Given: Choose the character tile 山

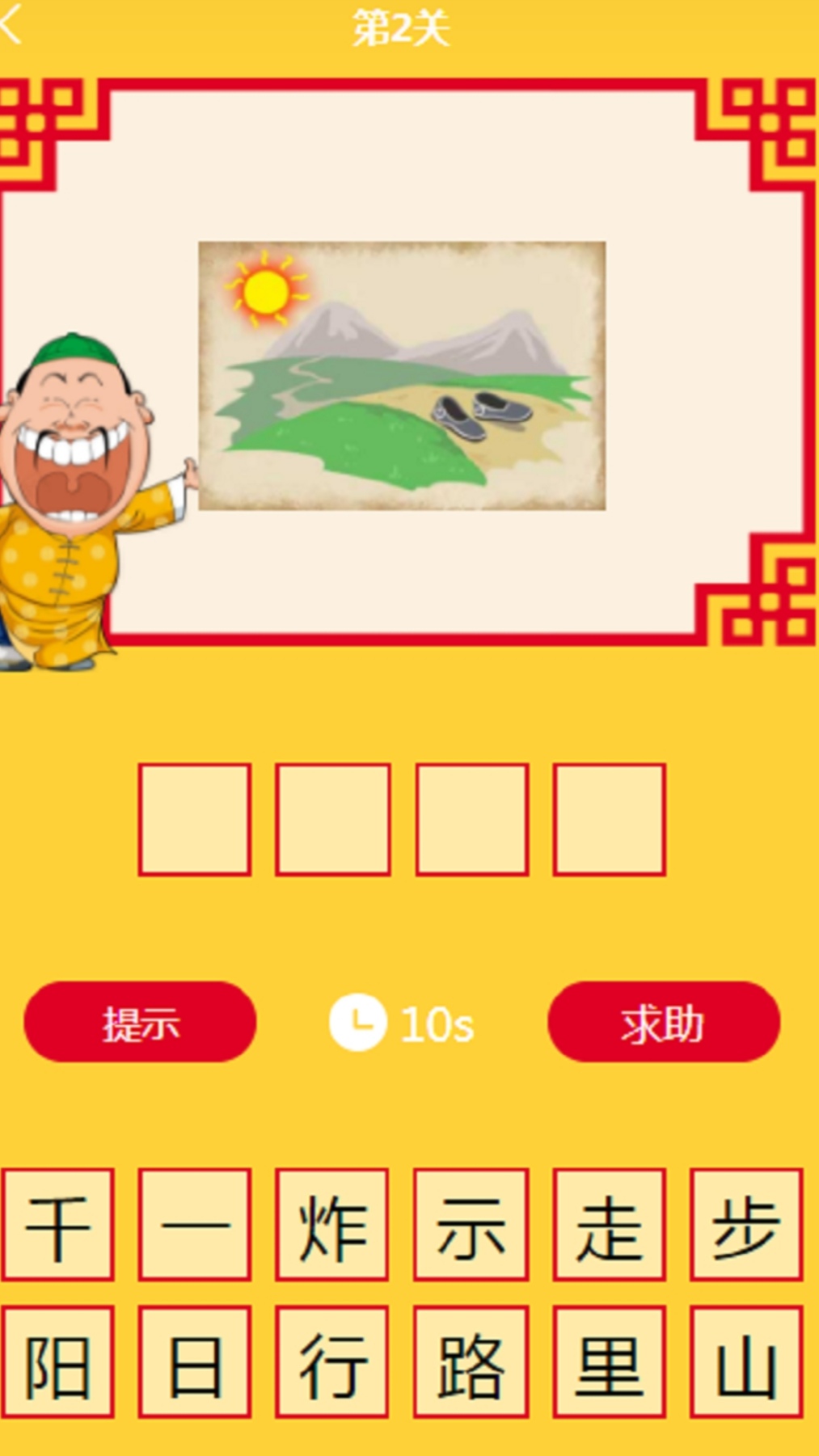Looking at the screenshot, I should (746, 1362).
